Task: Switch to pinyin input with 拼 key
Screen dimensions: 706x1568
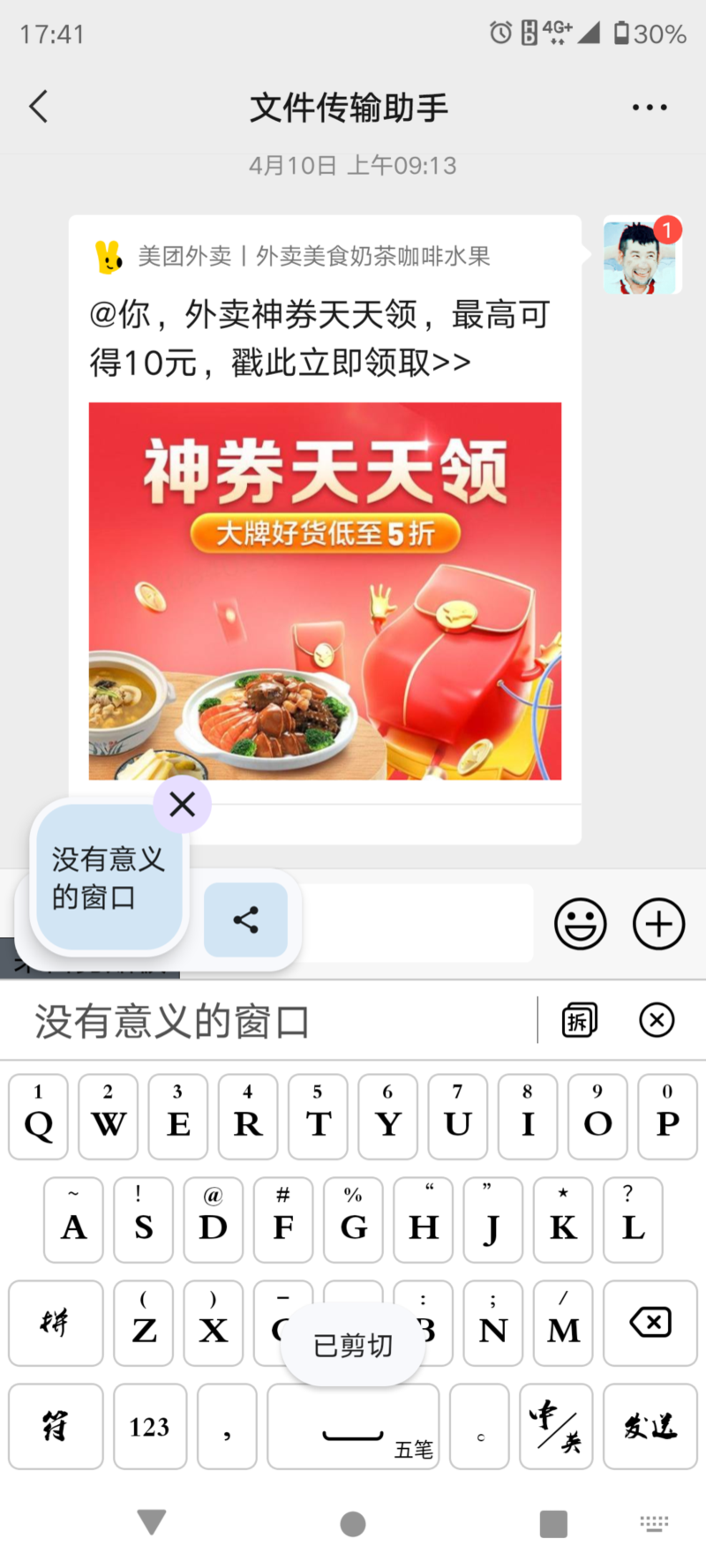Action: tap(56, 1324)
